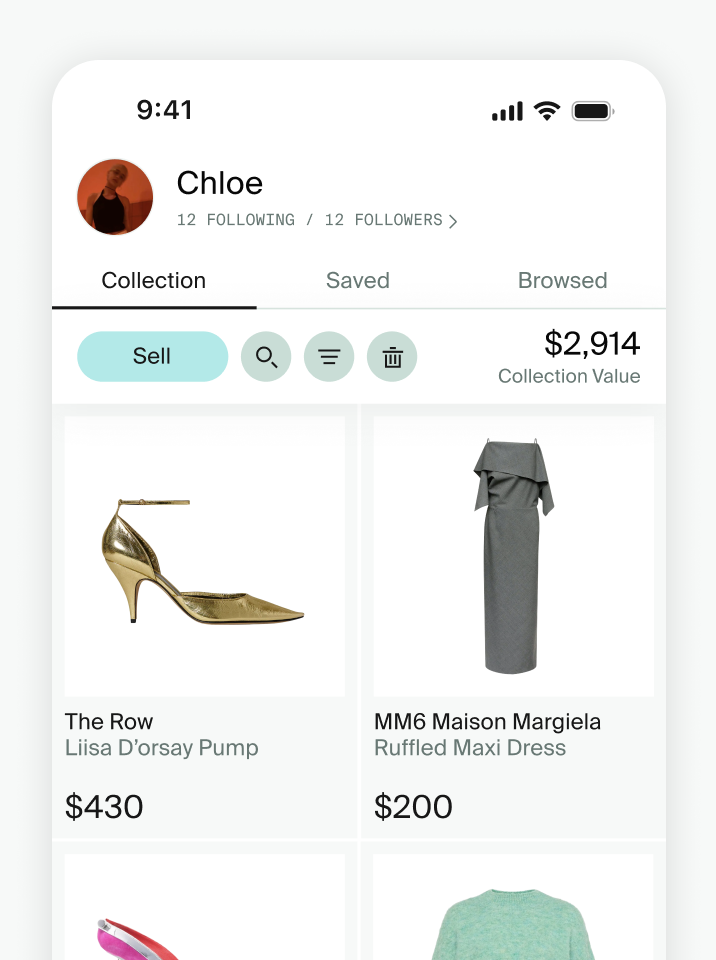Tap the Sell button
The image size is (716, 960).
pyautogui.click(x=152, y=356)
